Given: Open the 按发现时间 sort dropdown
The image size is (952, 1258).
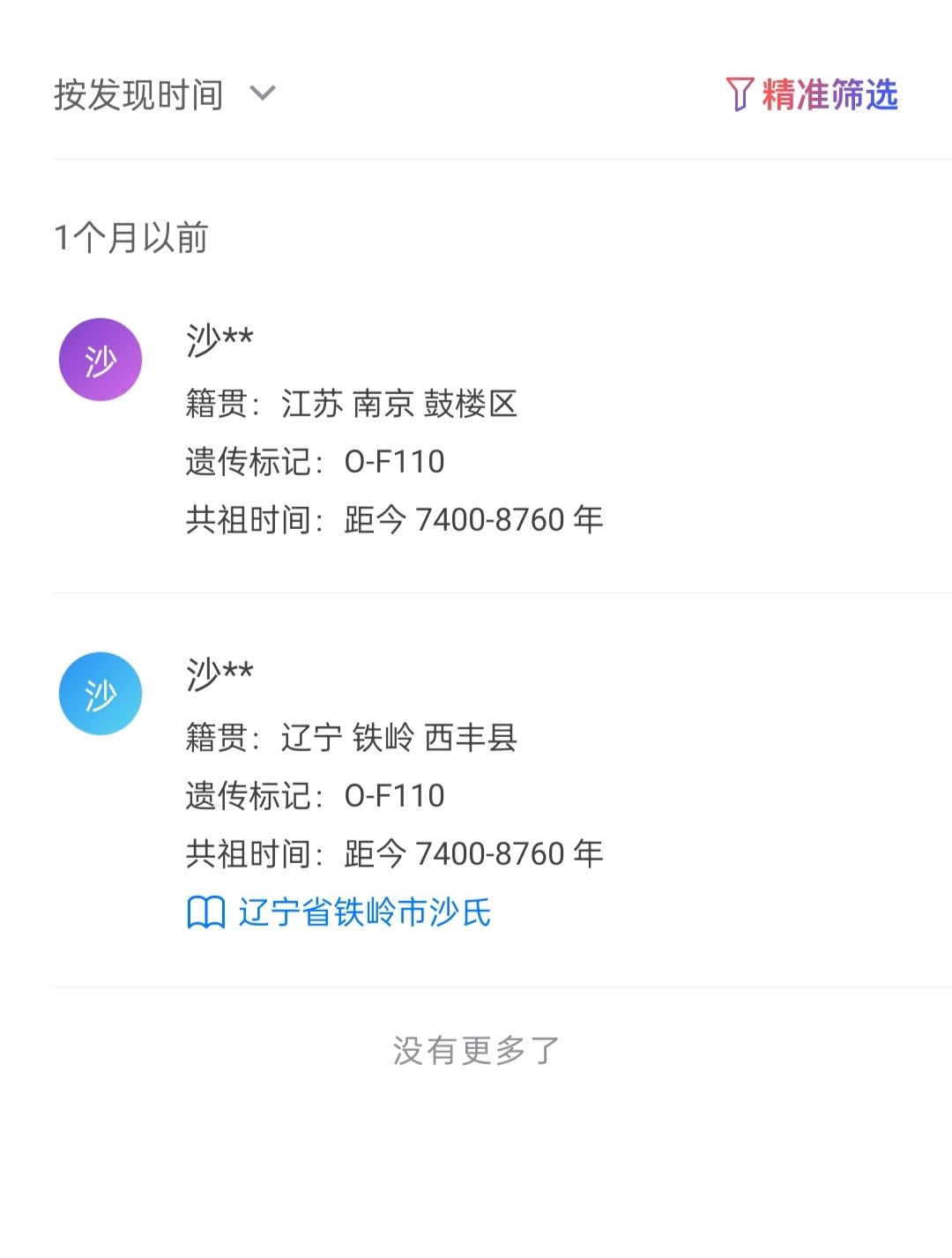Looking at the screenshot, I should pos(165,94).
